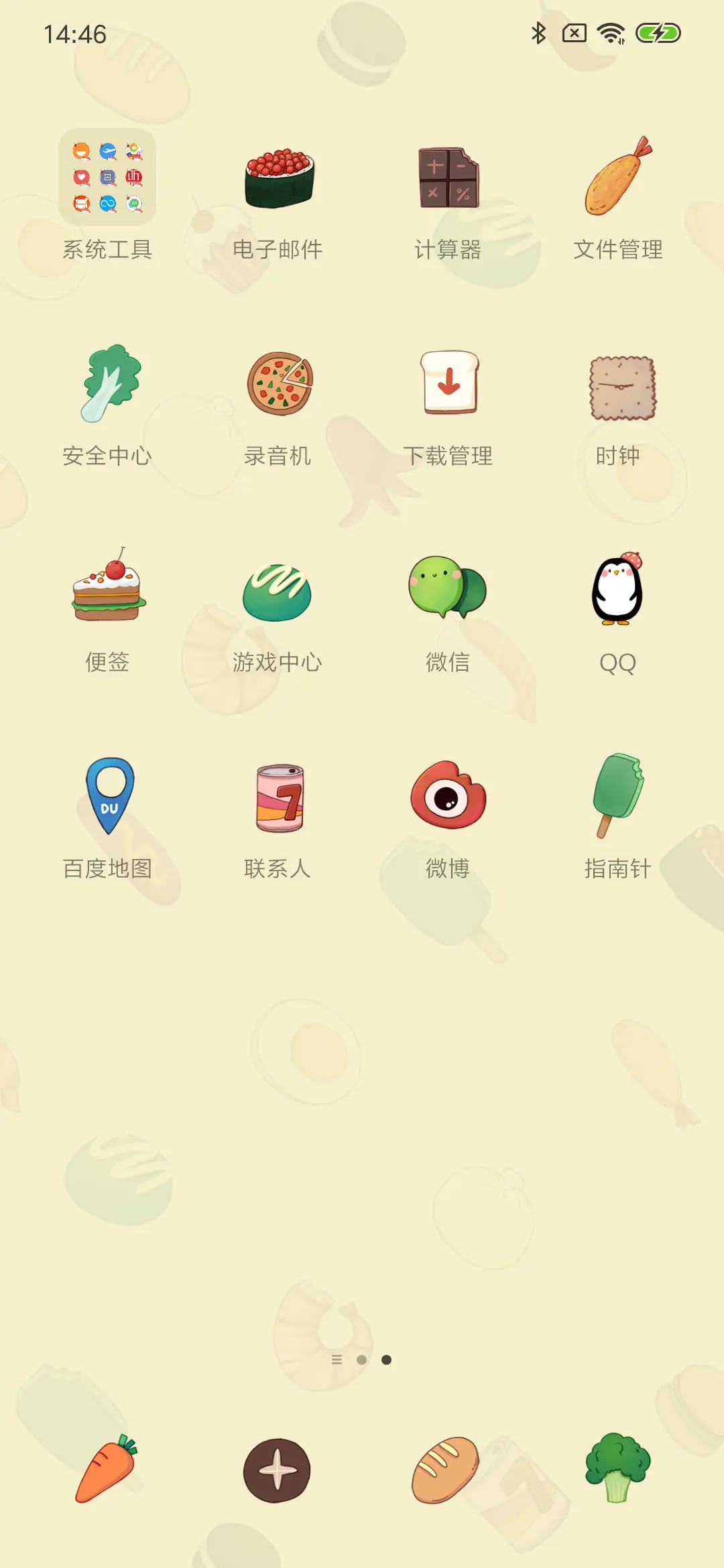Launch QQ with the penguin icon

(x=617, y=590)
